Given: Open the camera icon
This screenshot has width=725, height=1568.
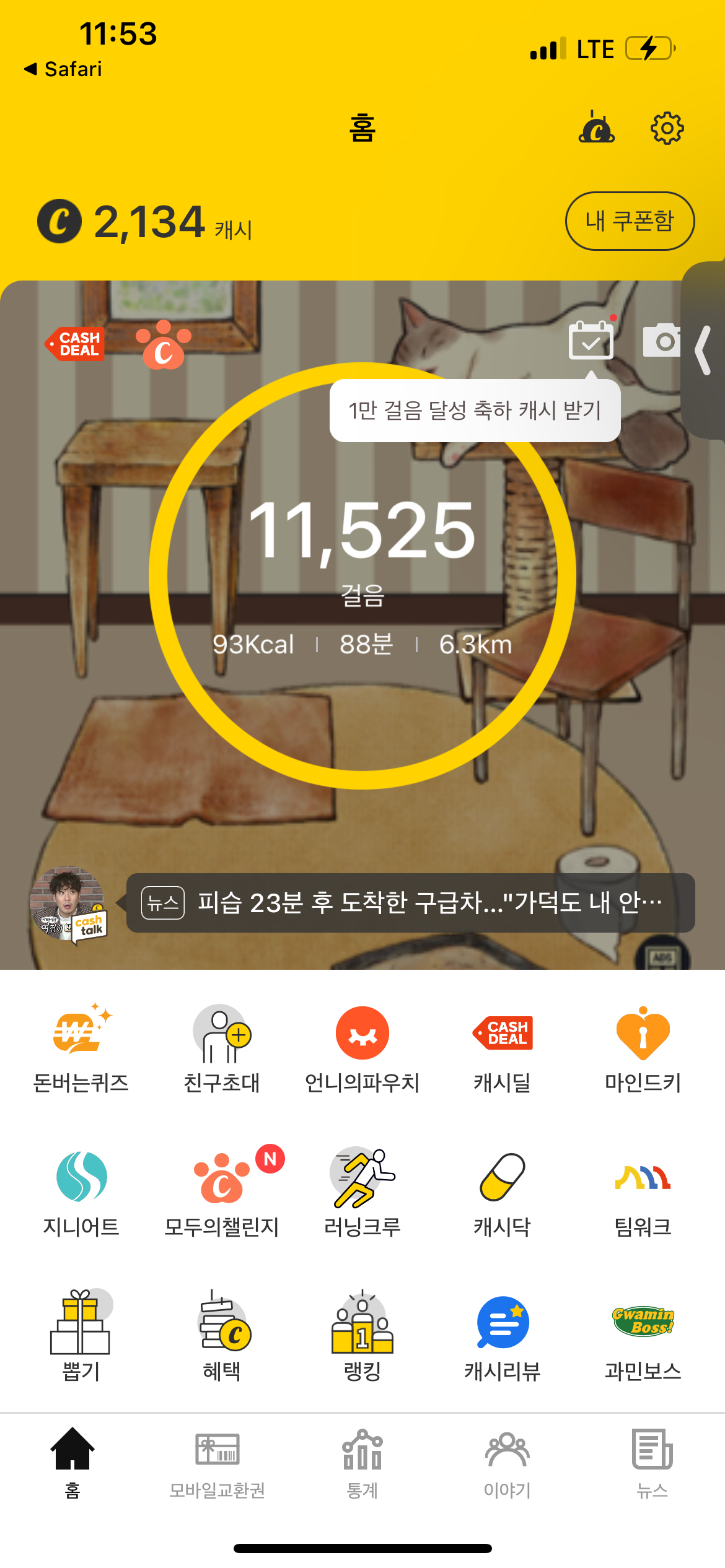Looking at the screenshot, I should 662,341.
